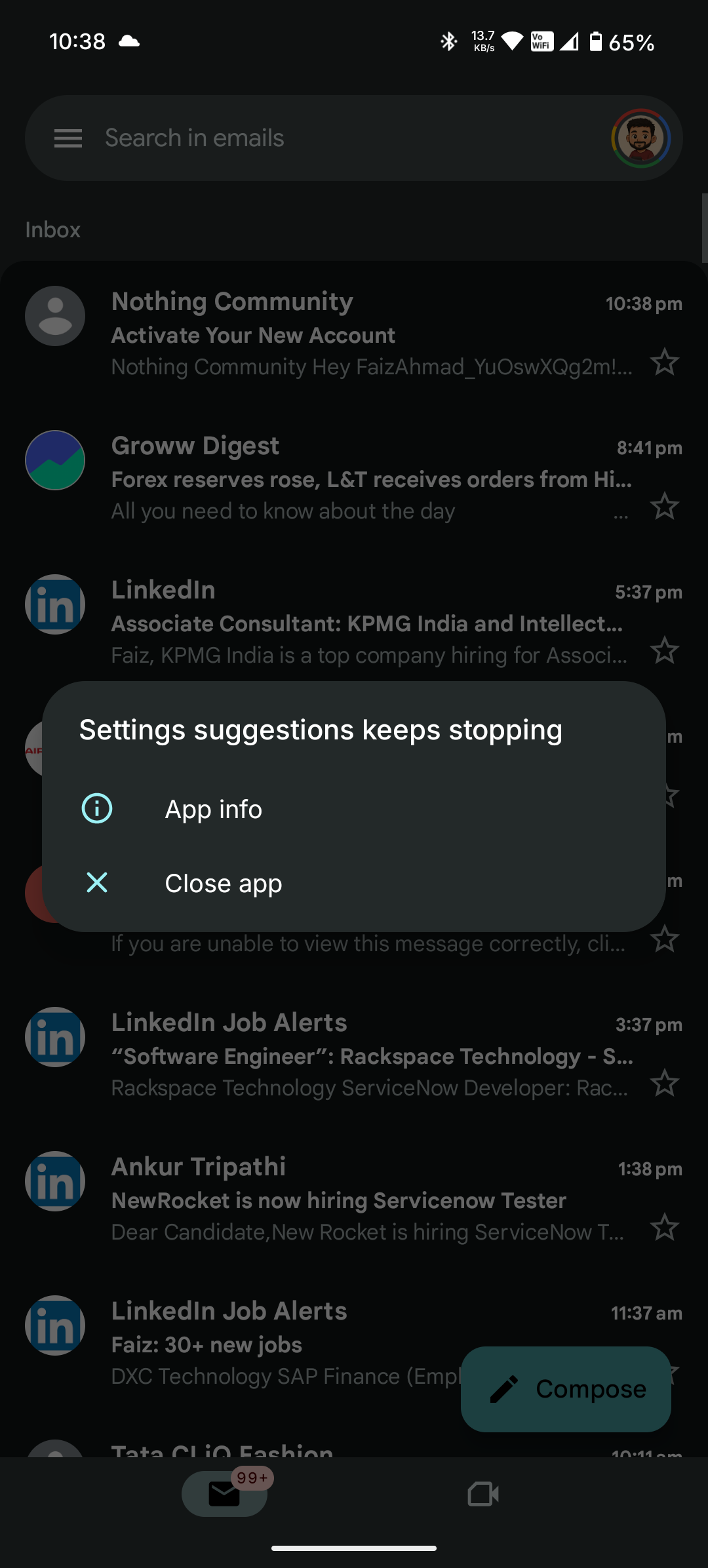The height and width of the screenshot is (1568, 708).
Task: Open App info for Settings suggestions
Action: point(214,810)
